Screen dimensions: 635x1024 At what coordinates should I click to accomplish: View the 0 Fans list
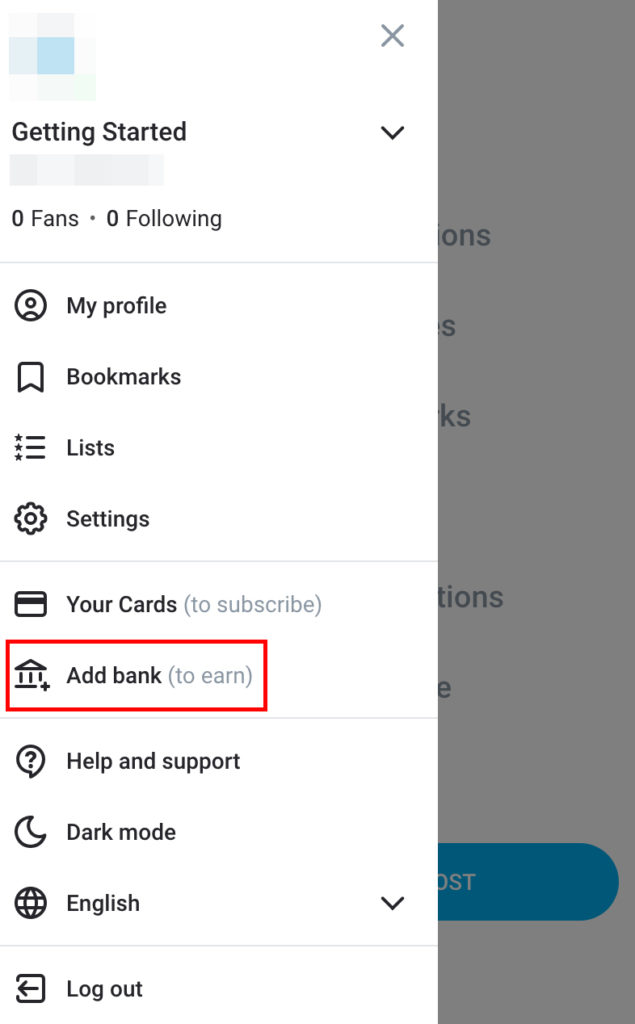point(45,218)
